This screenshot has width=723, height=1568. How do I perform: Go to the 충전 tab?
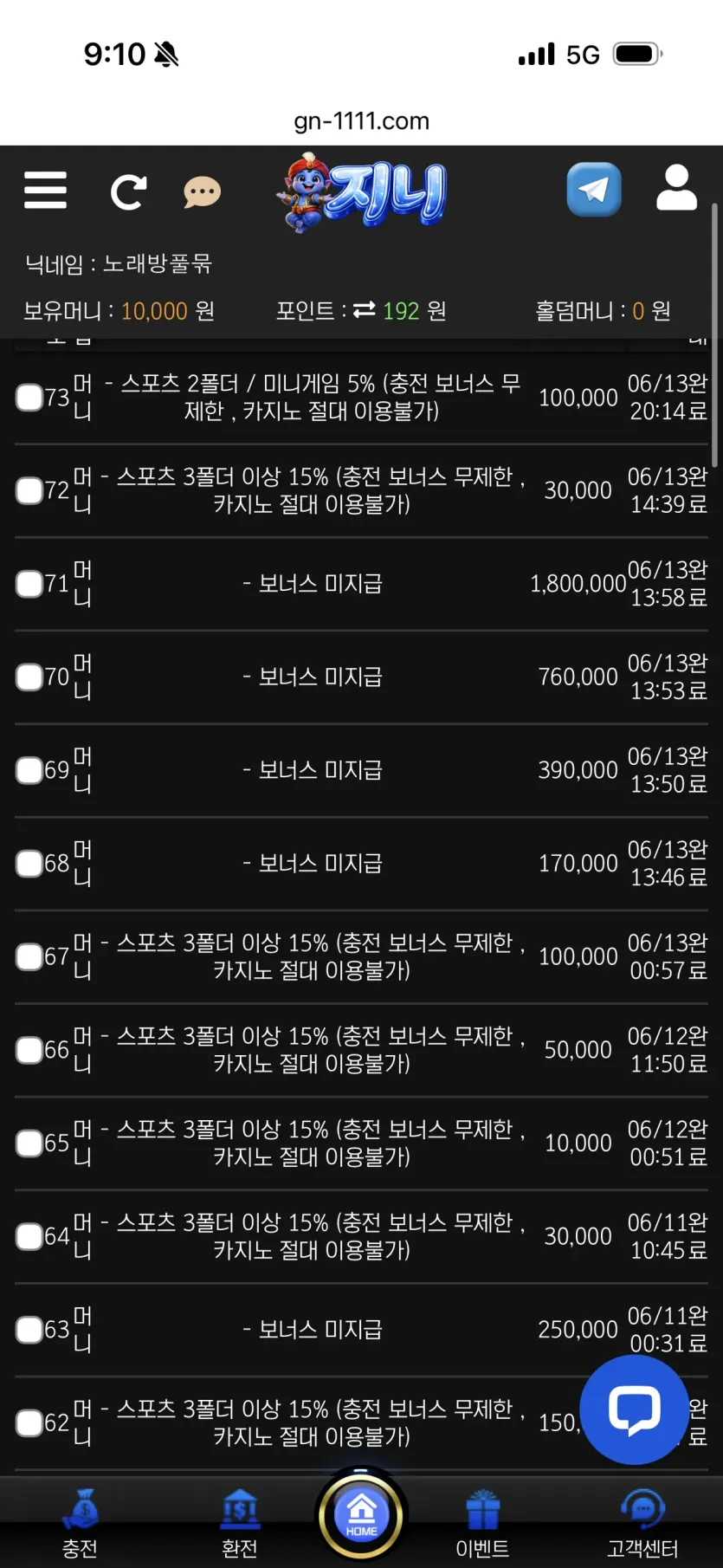click(x=80, y=1524)
